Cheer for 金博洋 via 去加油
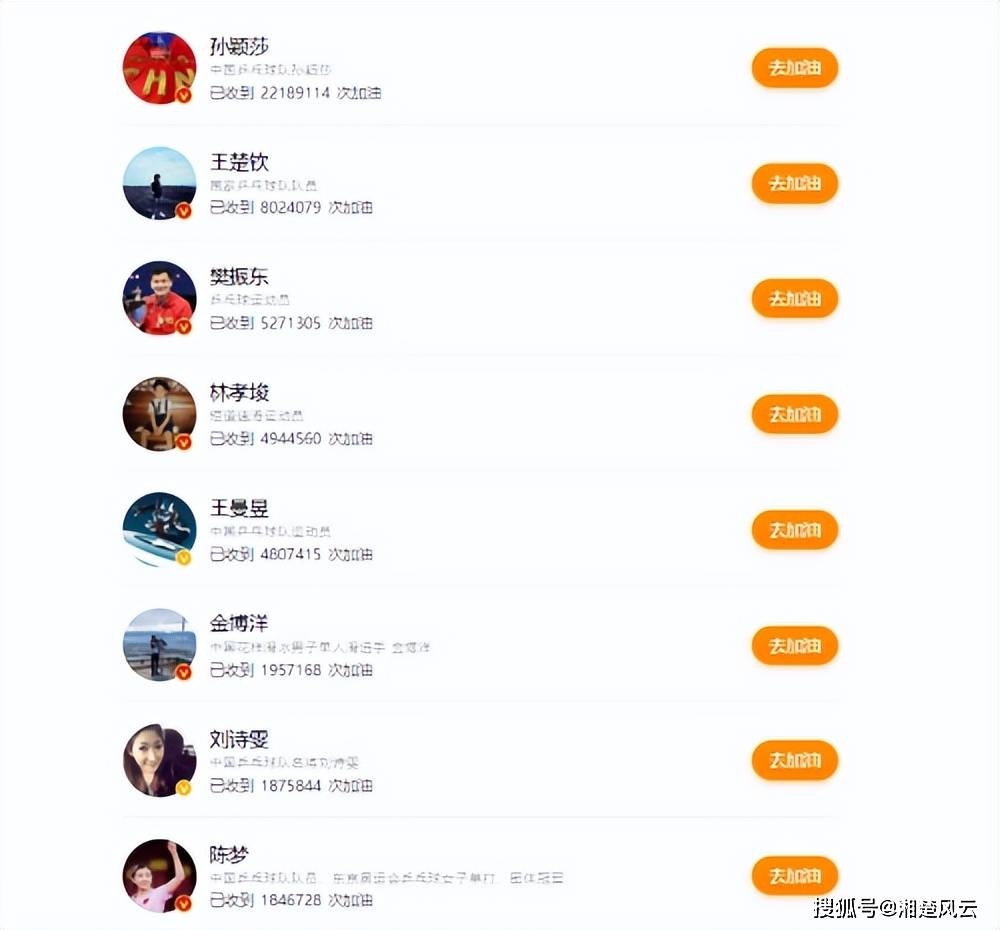This screenshot has width=1000, height=930. coord(794,646)
